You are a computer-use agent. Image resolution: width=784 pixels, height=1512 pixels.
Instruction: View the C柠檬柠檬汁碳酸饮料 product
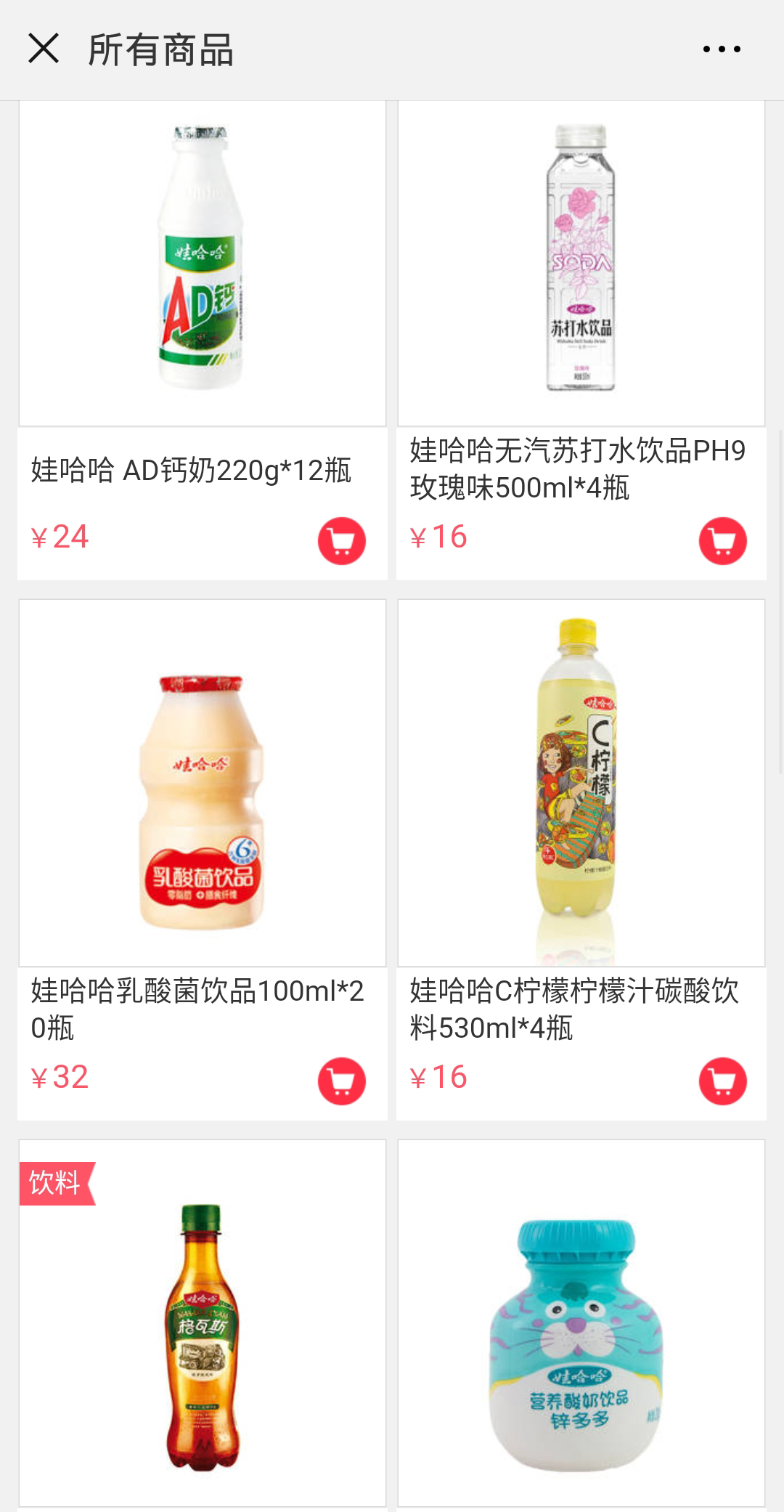(x=581, y=783)
